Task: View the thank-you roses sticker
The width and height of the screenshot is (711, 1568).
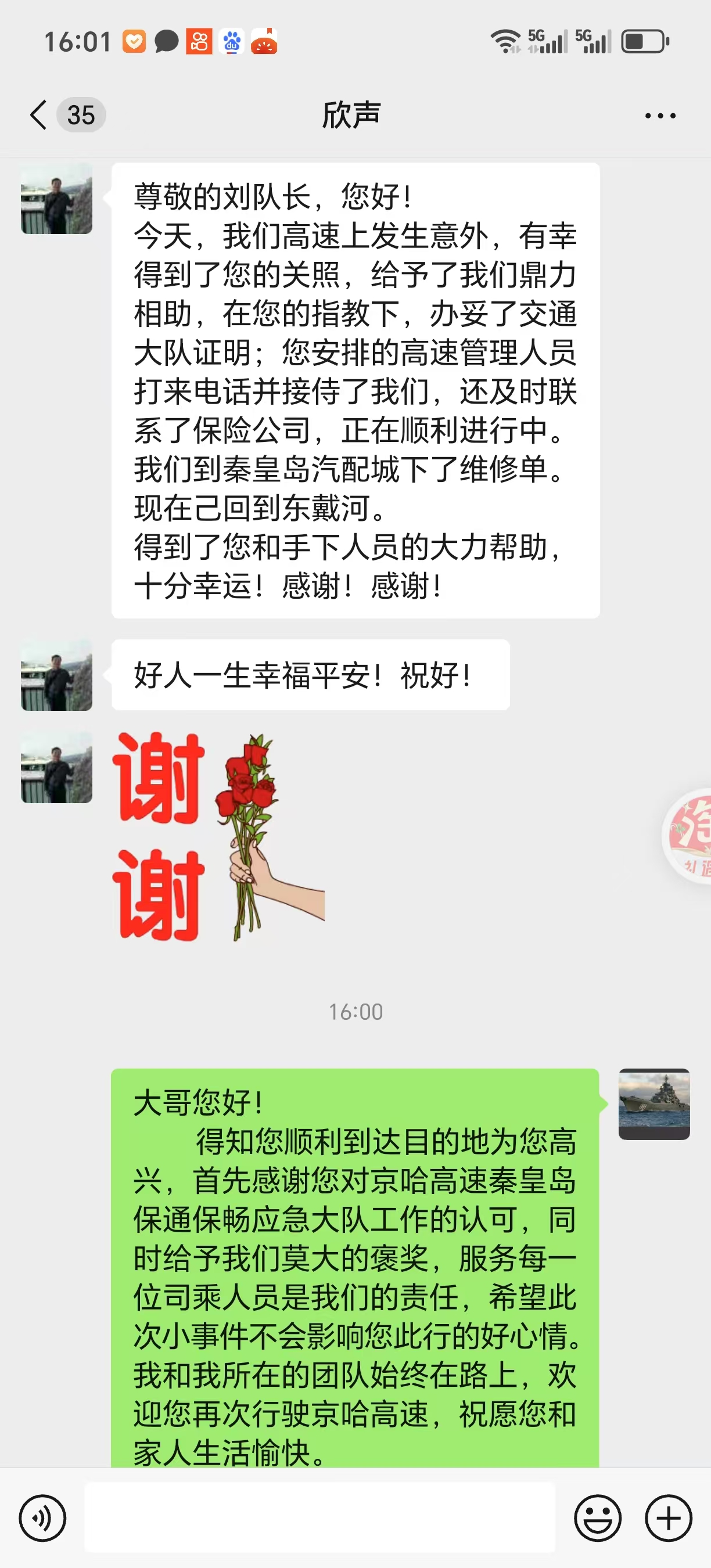Action: 219,837
